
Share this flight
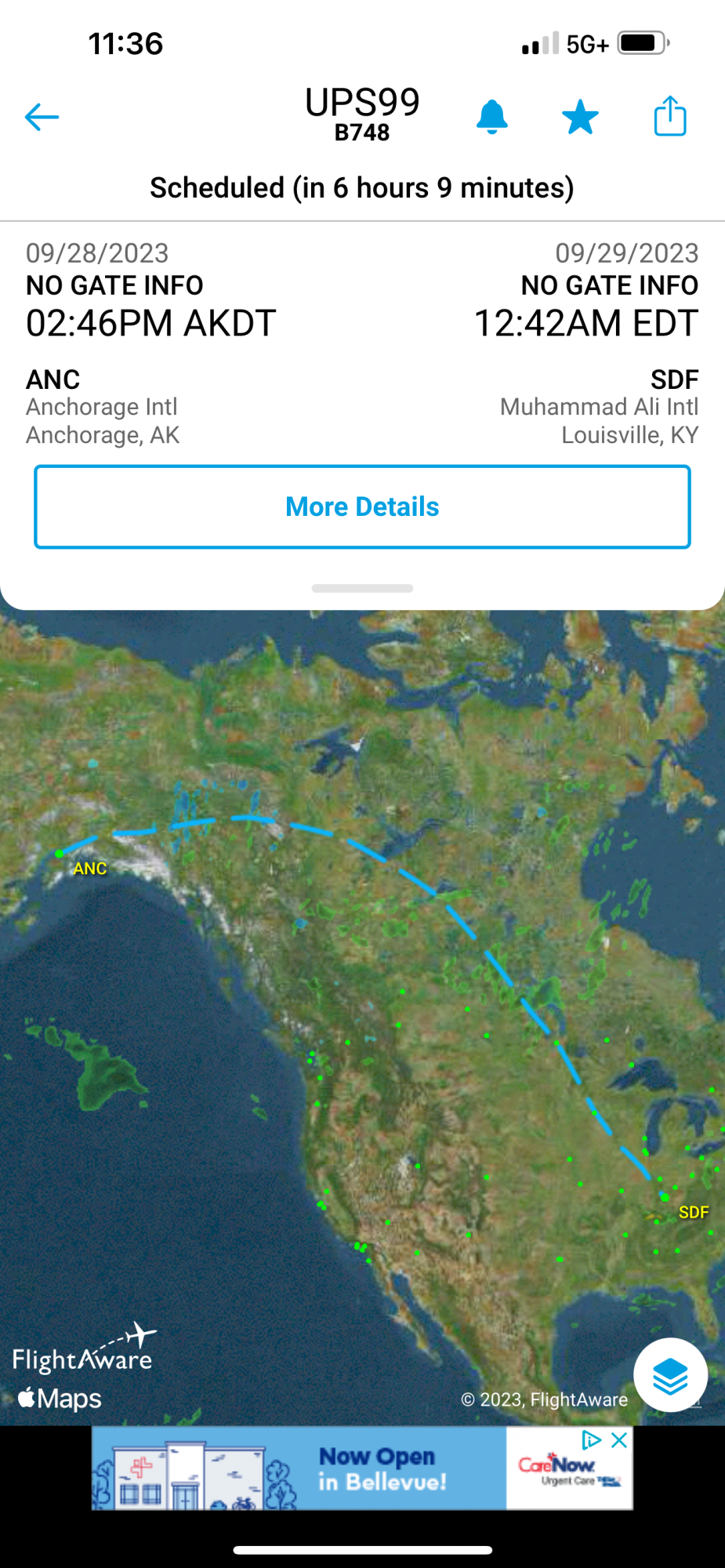pyautogui.click(x=670, y=117)
